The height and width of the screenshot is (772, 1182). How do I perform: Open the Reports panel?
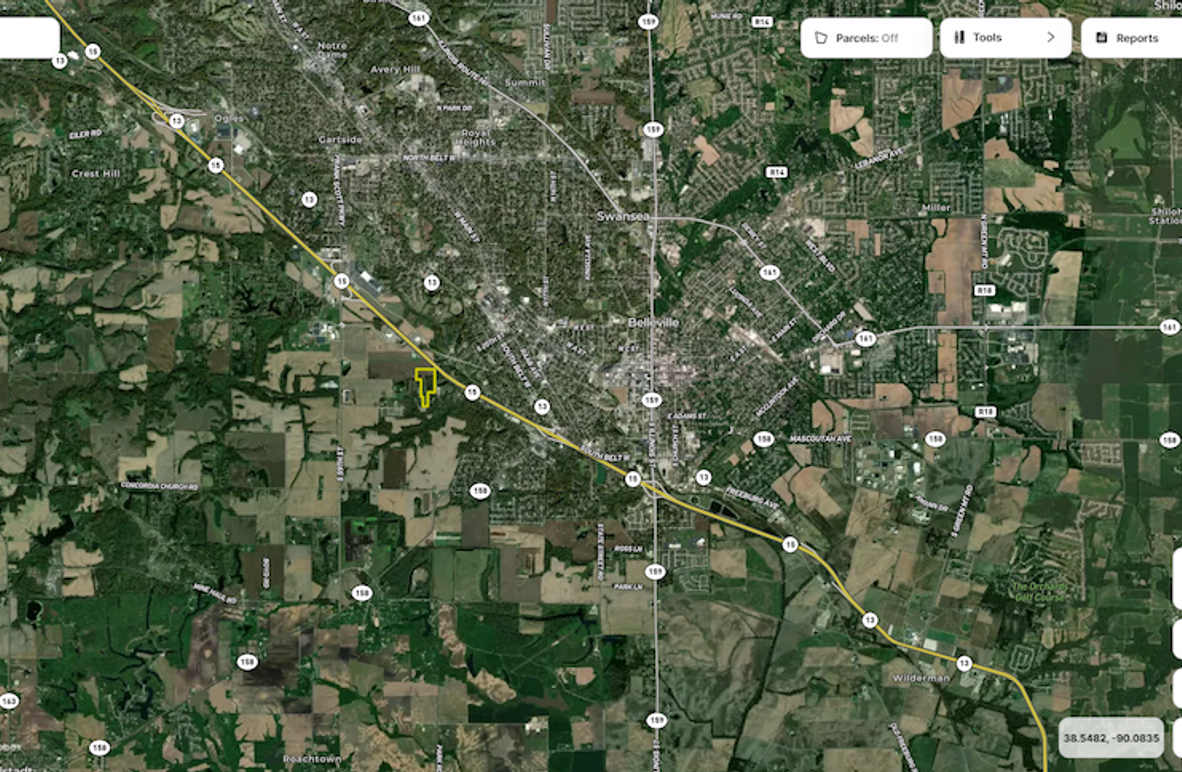pos(1130,38)
